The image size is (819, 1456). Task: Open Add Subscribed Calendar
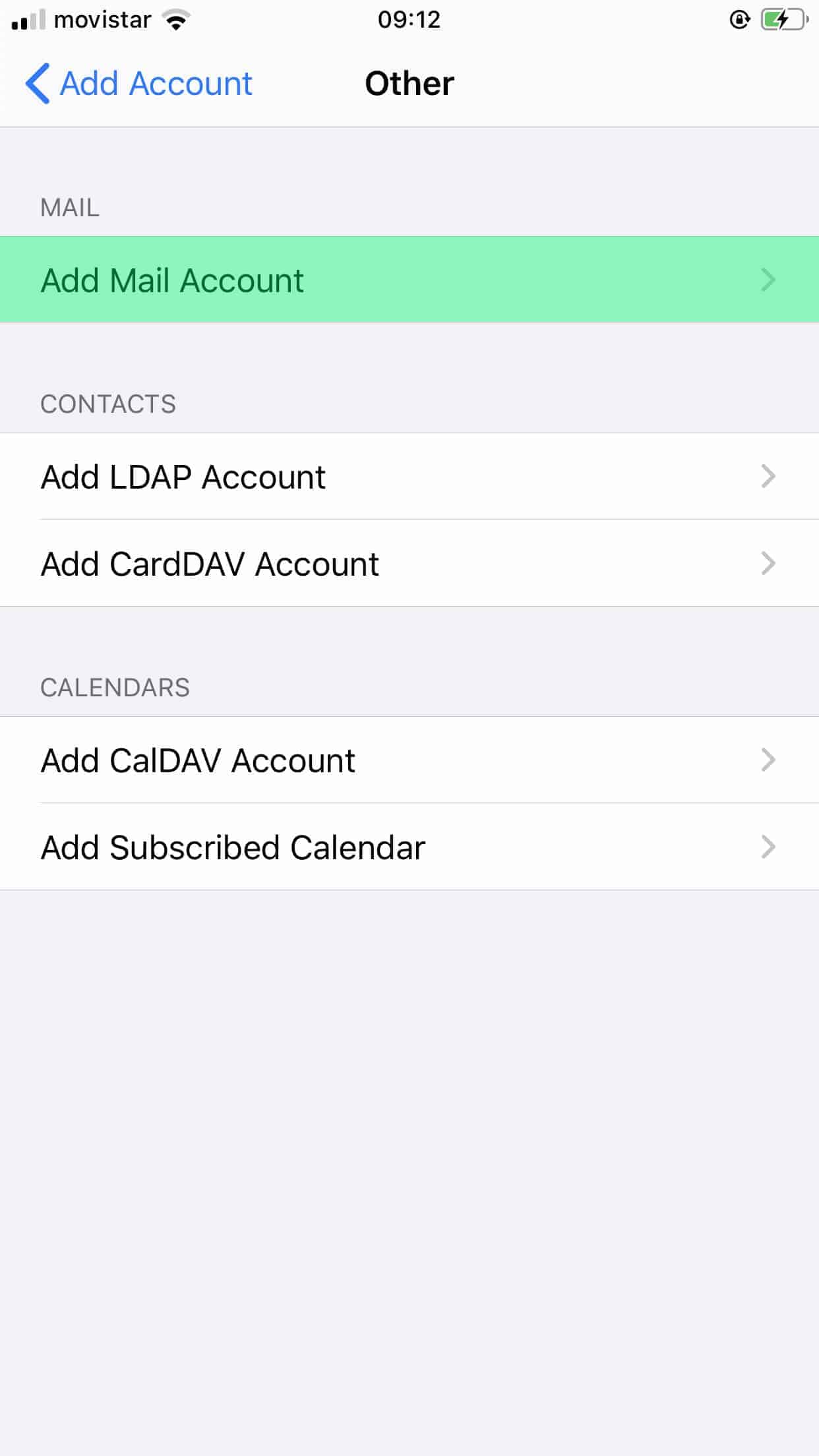(409, 847)
